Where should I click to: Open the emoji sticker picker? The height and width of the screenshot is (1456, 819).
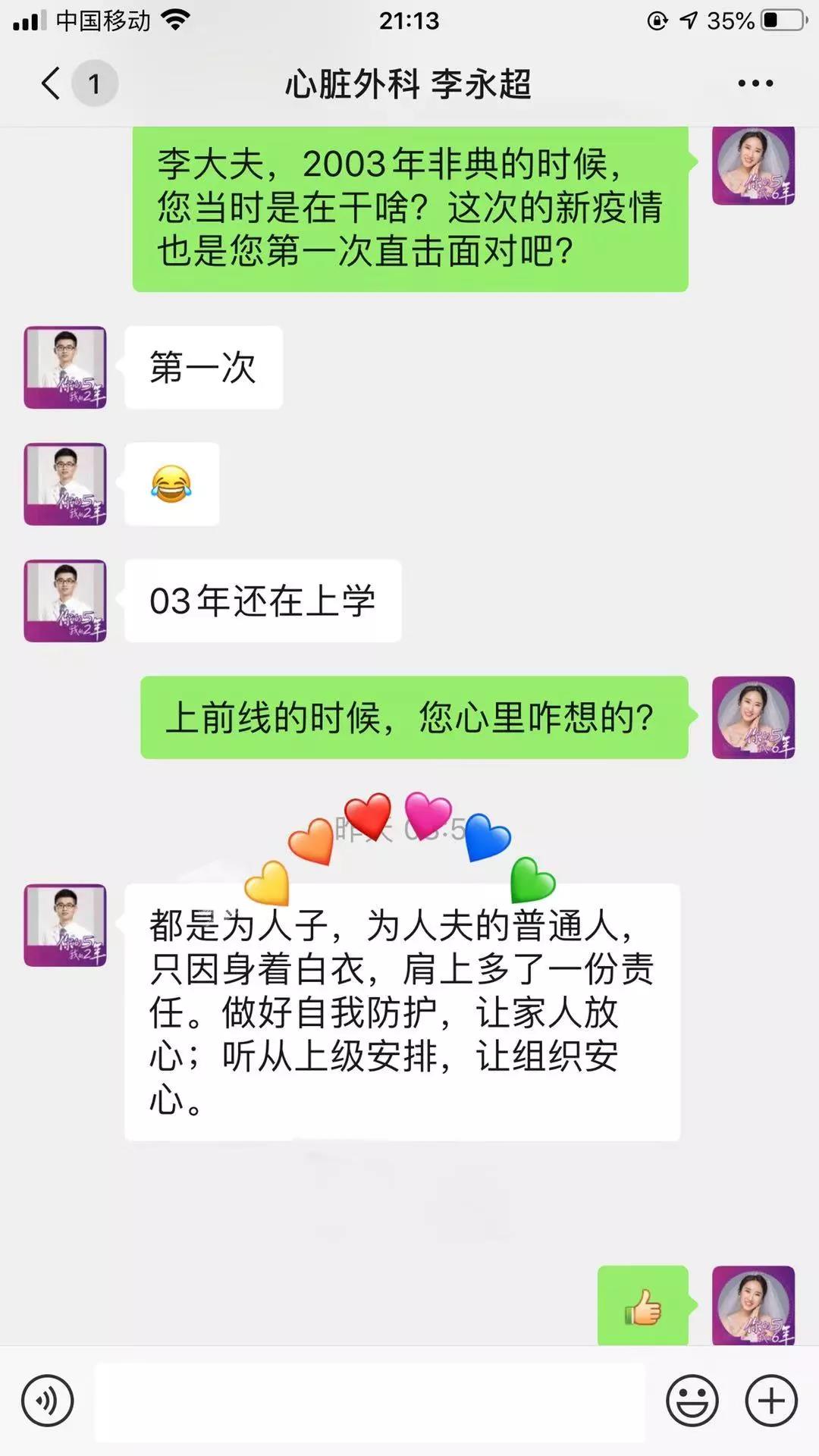point(692,1400)
